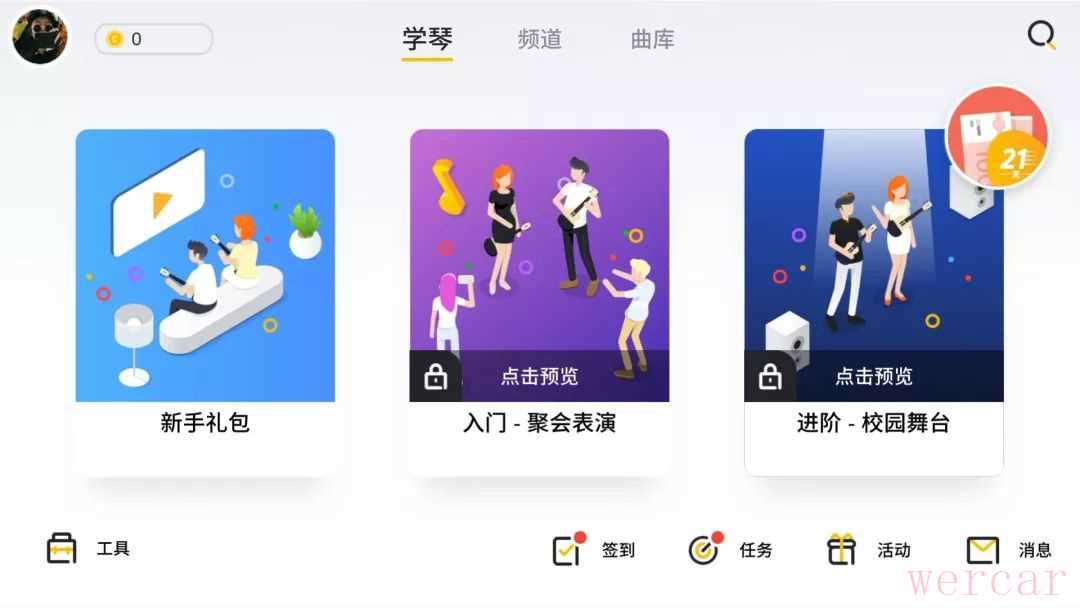Open 工具 toolbox
Image resolution: width=1080 pixels, height=608 pixels.
(x=88, y=549)
